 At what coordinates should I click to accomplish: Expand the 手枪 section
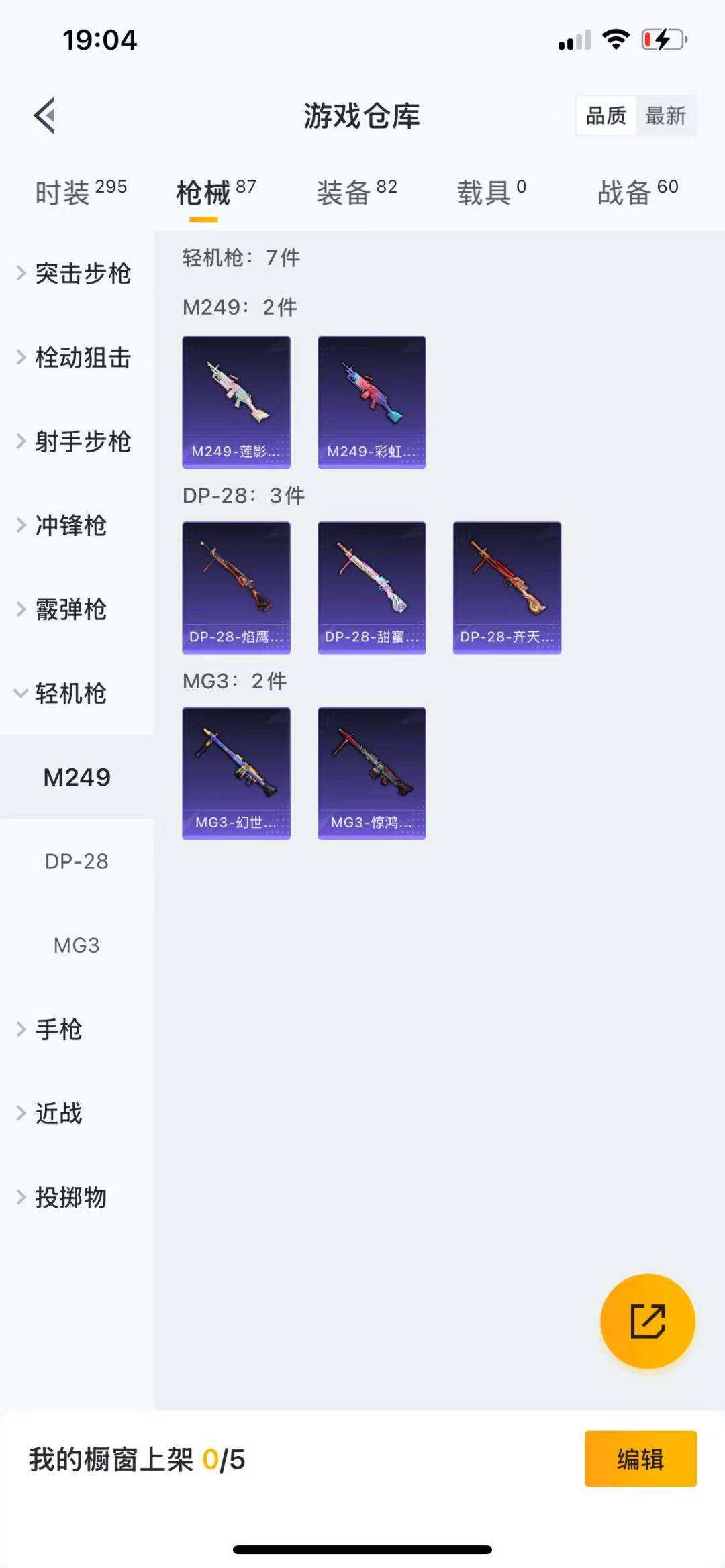tap(58, 1030)
